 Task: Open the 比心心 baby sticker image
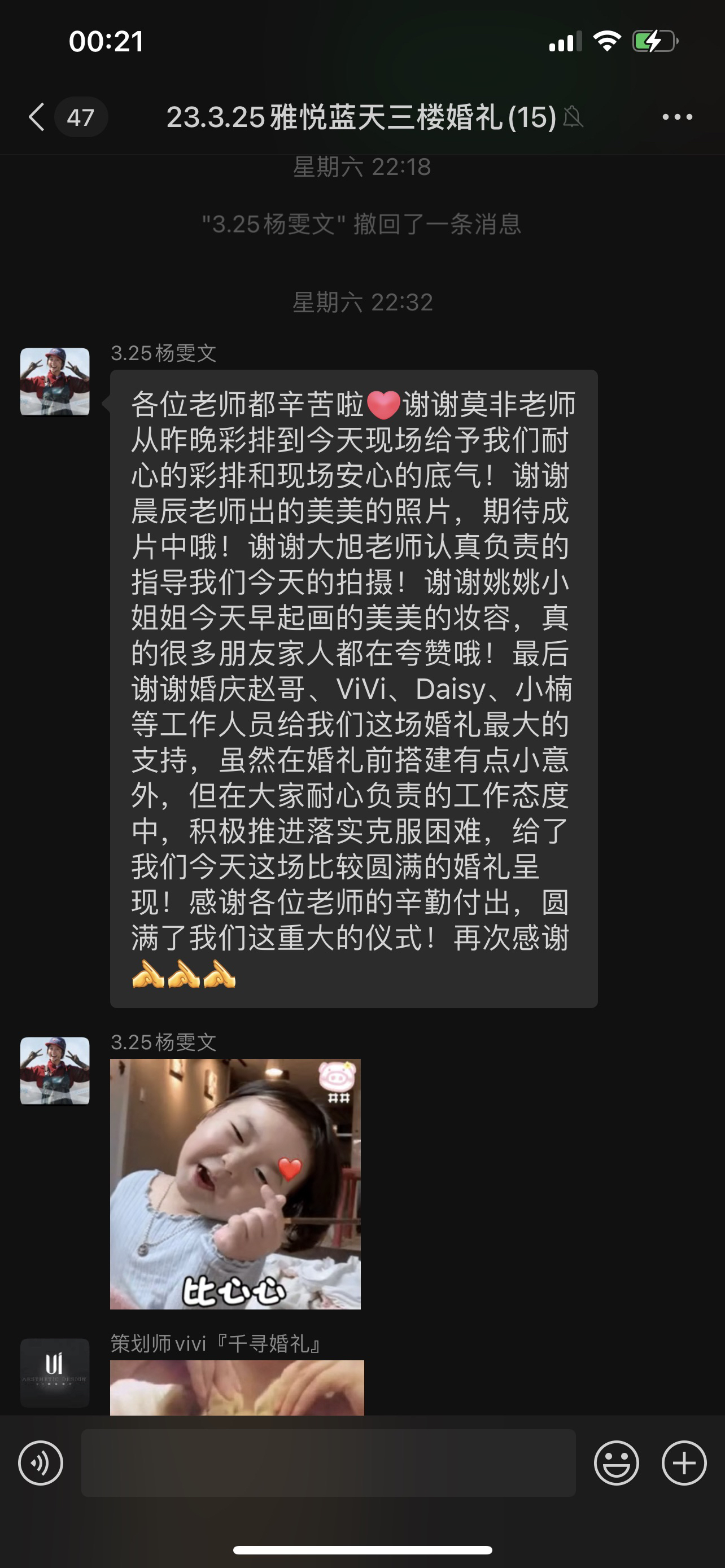pos(235,1184)
